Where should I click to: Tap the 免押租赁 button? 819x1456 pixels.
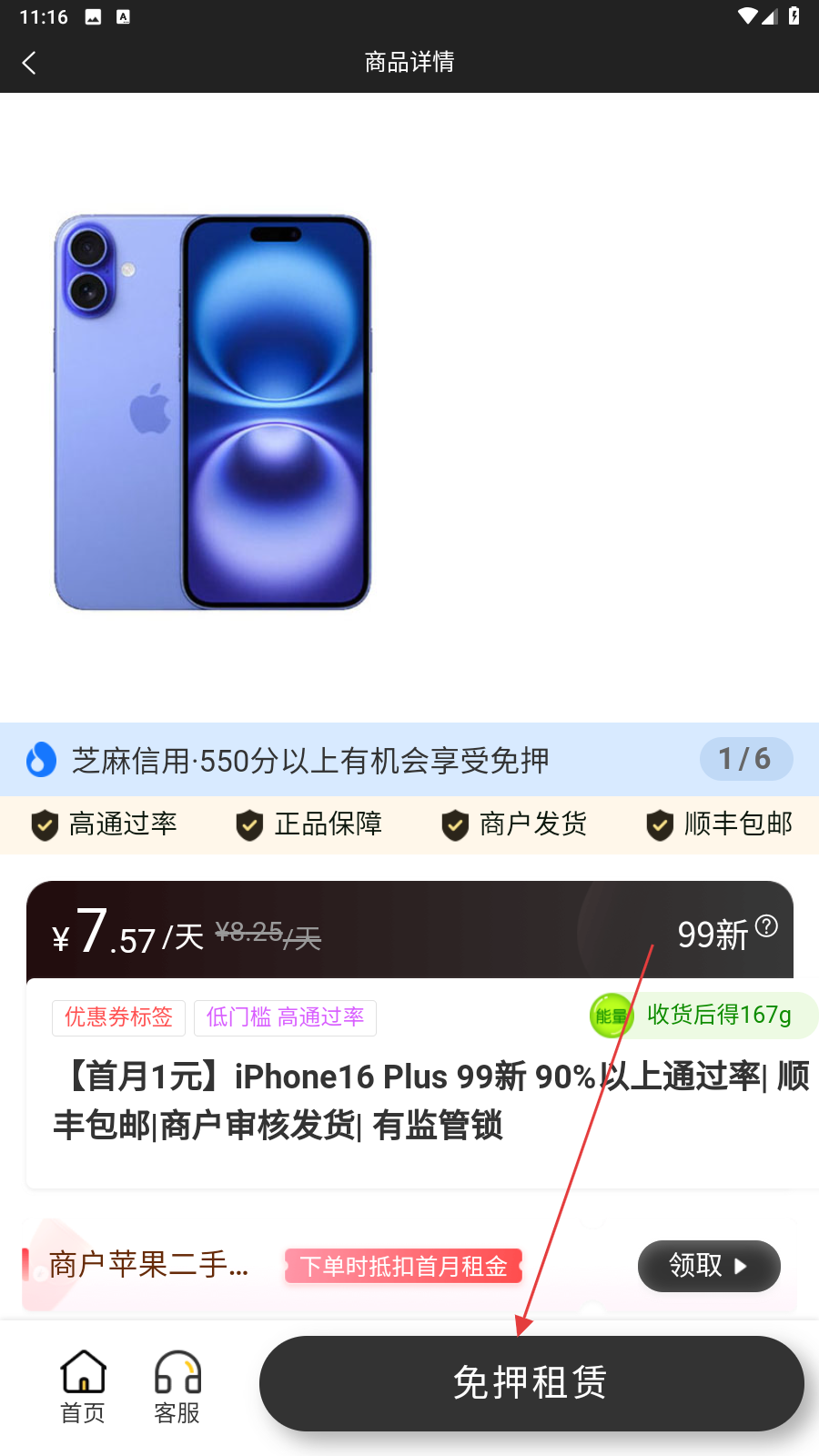tap(531, 1383)
